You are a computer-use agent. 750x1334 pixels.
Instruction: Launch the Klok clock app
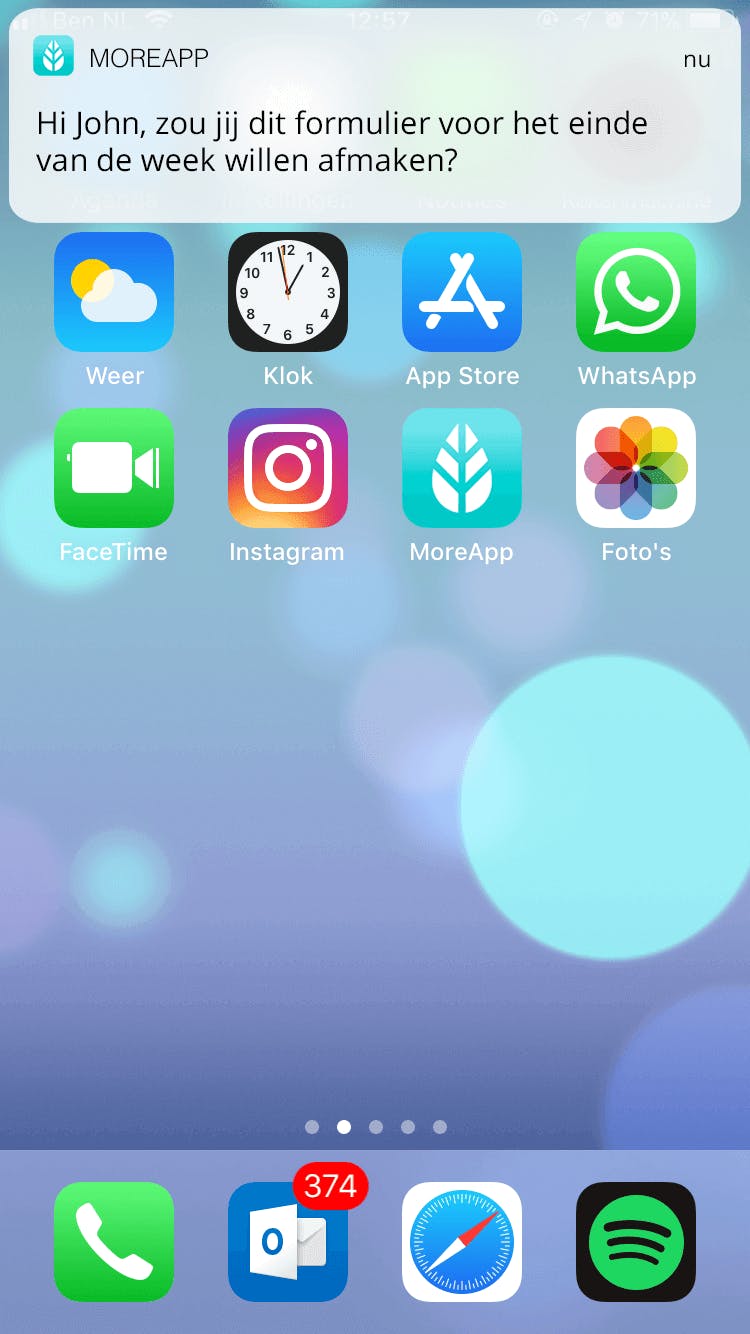288,292
